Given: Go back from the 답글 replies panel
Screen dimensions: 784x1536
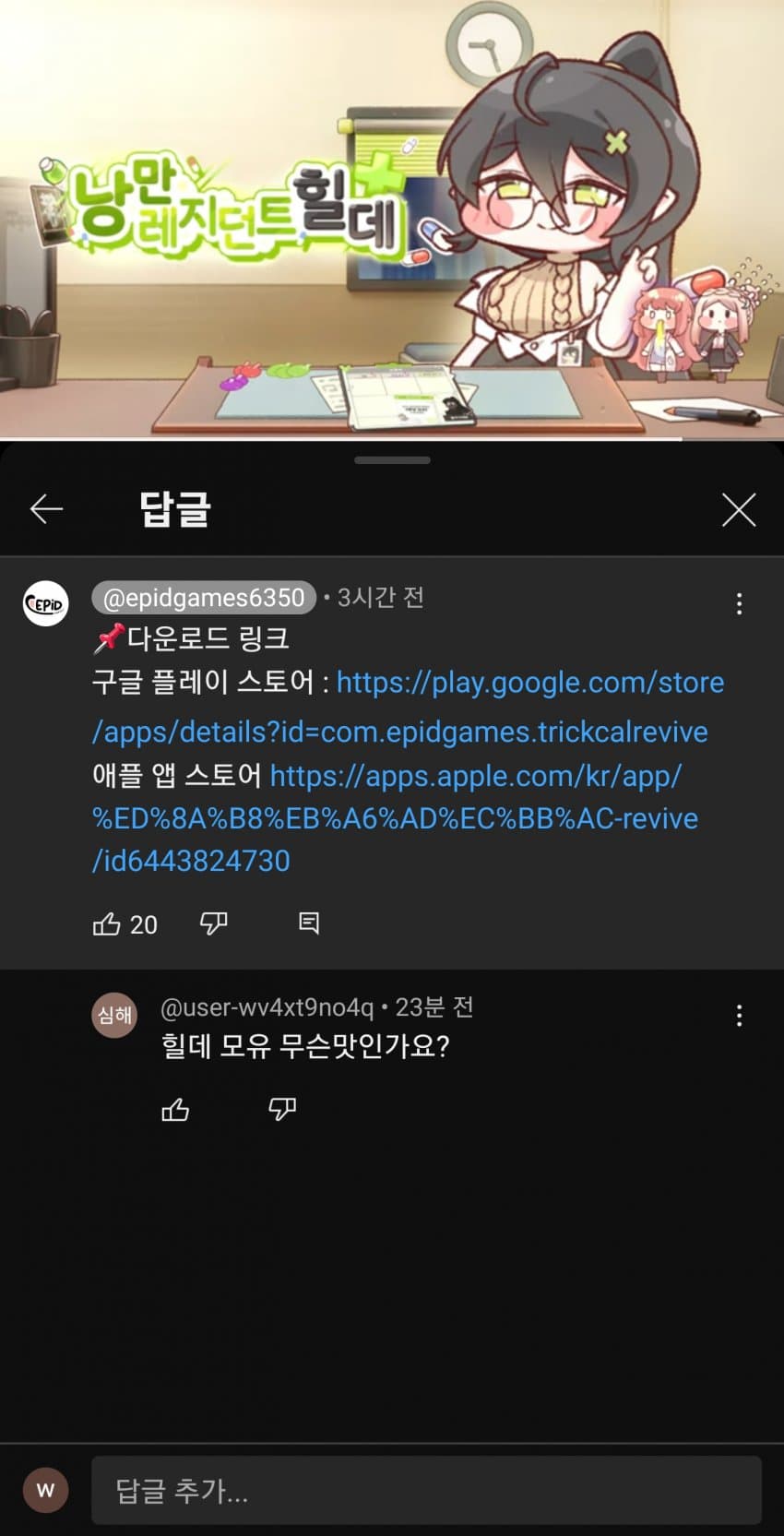Looking at the screenshot, I should click(x=46, y=508).
